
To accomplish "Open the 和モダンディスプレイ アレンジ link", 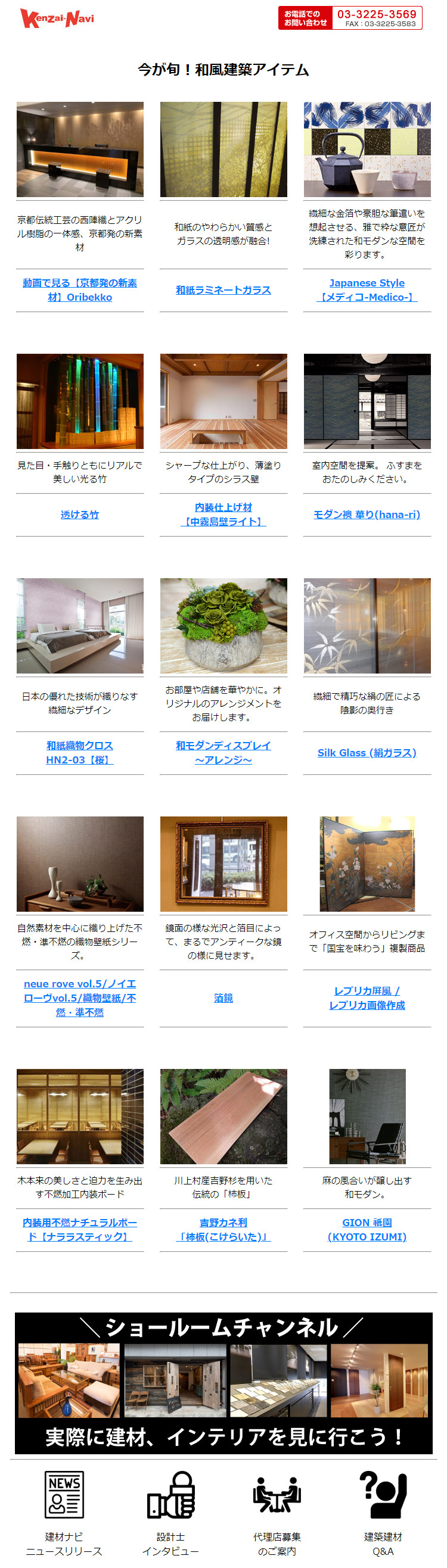I will [x=223, y=753].
